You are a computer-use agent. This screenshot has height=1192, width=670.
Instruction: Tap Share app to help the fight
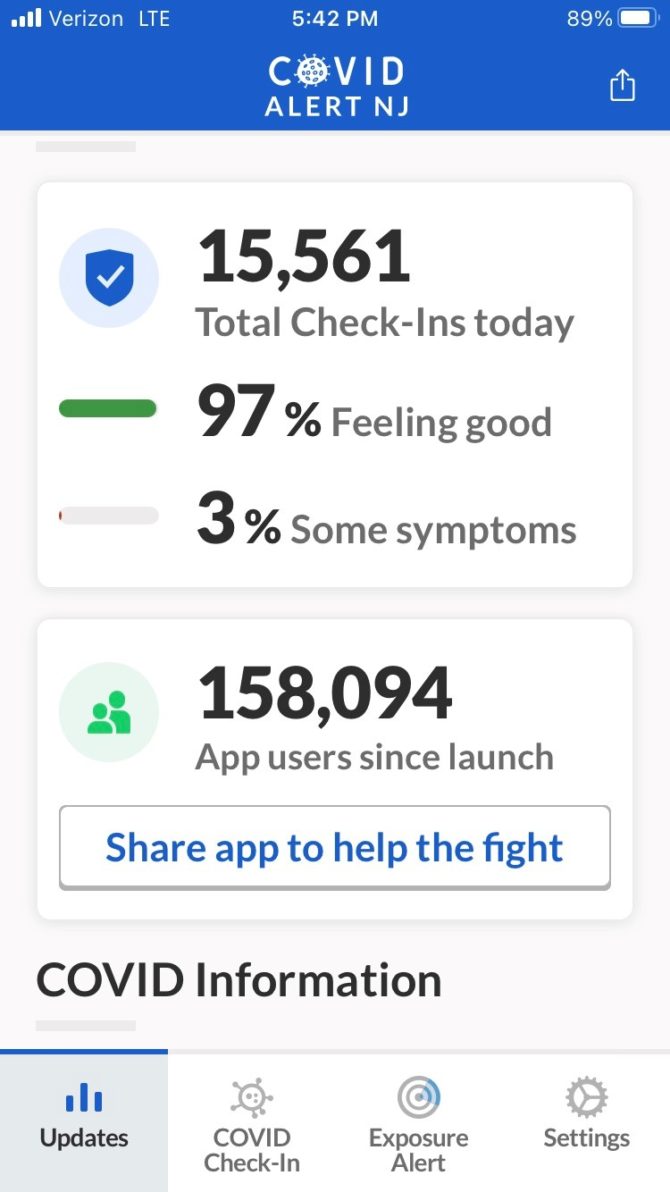click(x=334, y=848)
